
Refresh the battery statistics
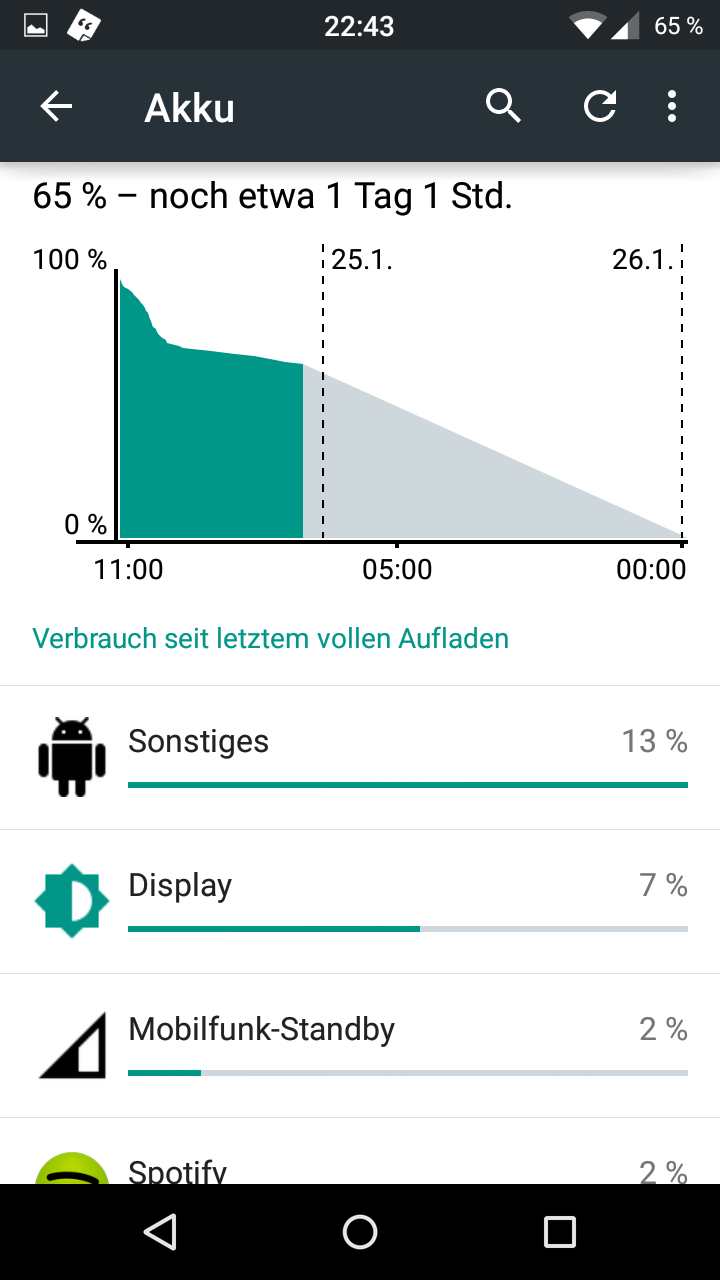pyautogui.click(x=600, y=106)
